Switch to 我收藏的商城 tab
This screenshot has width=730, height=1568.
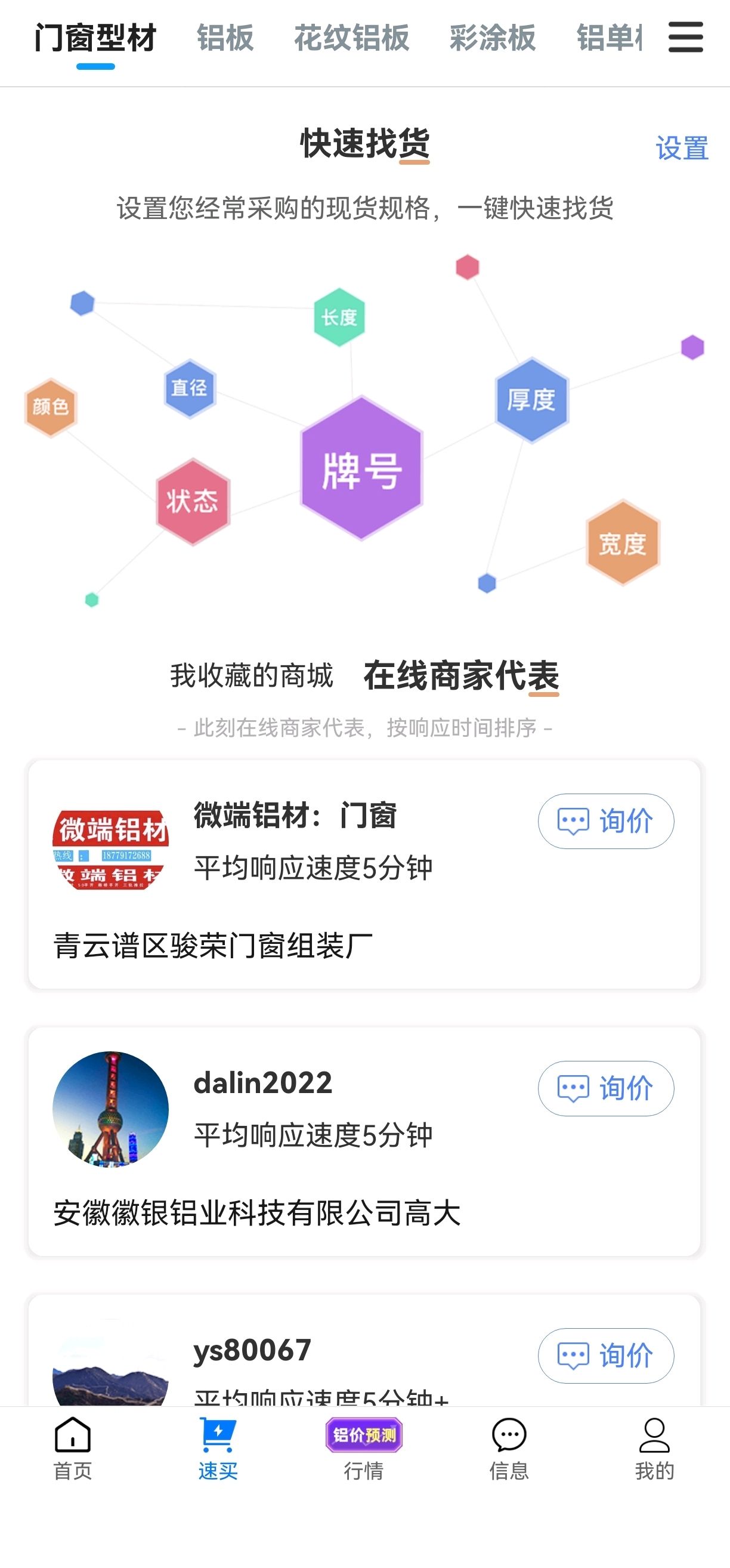252,675
